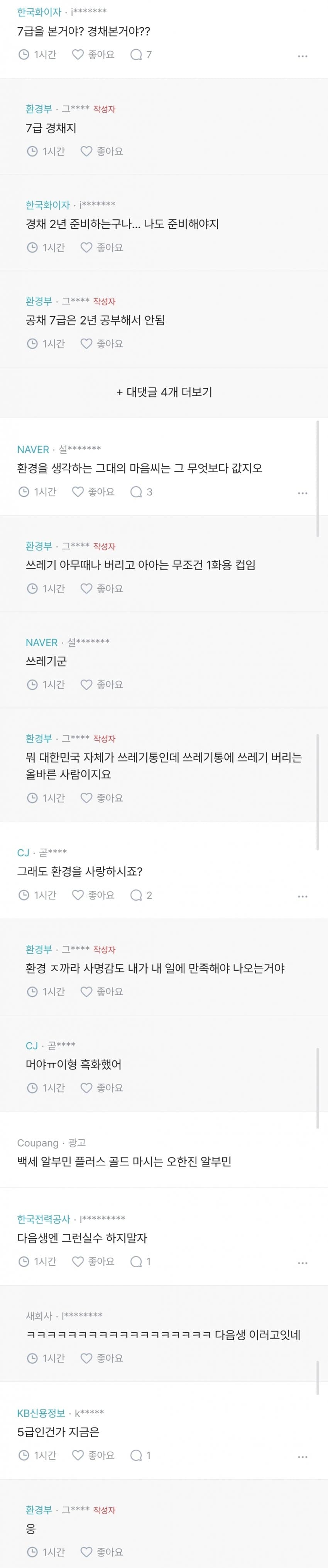The width and height of the screenshot is (328, 1568).
Task: Like the comment '7급을 본거야? 경채본거야??'
Action: 93,55
